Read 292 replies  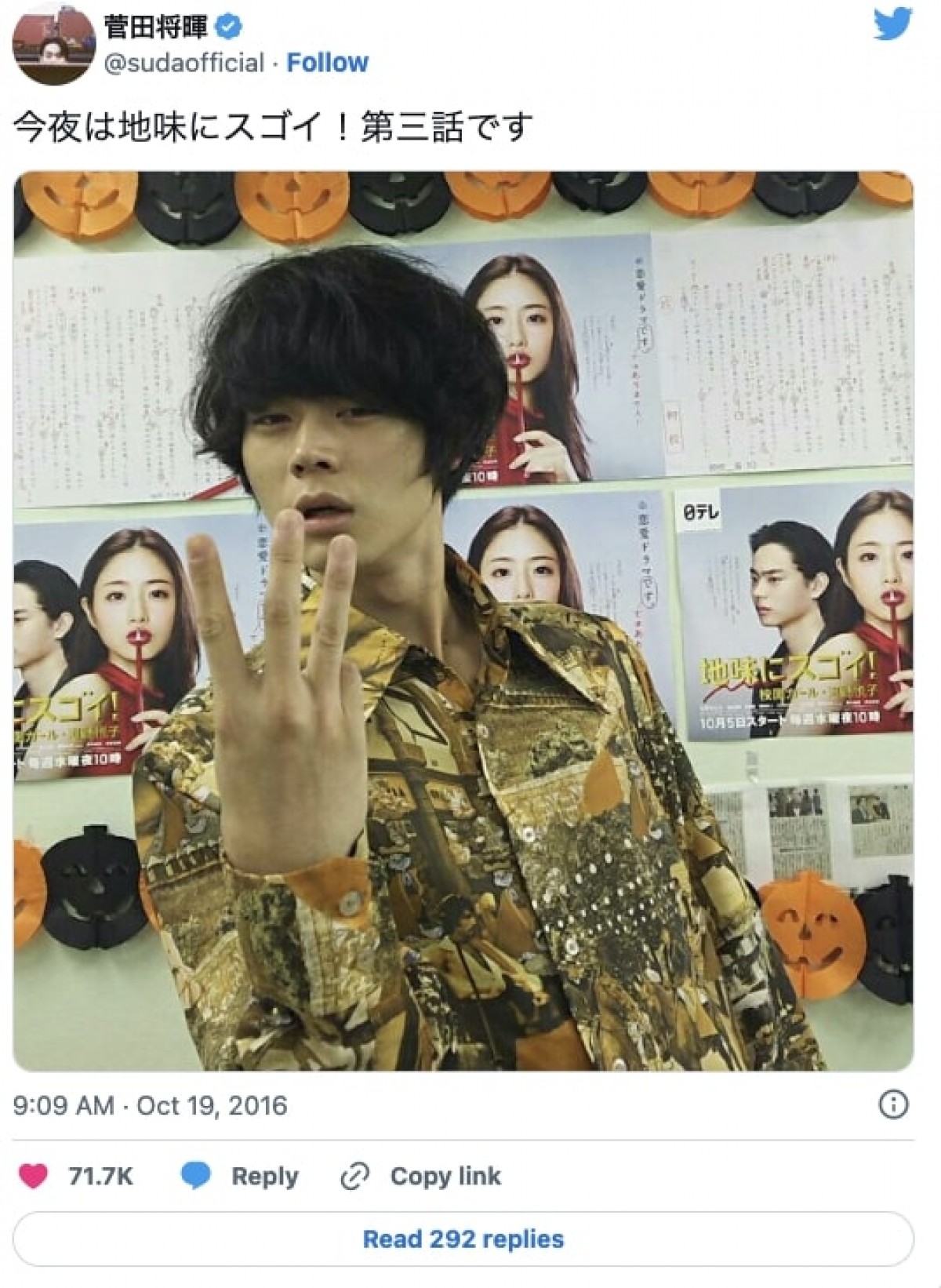pos(463,1239)
